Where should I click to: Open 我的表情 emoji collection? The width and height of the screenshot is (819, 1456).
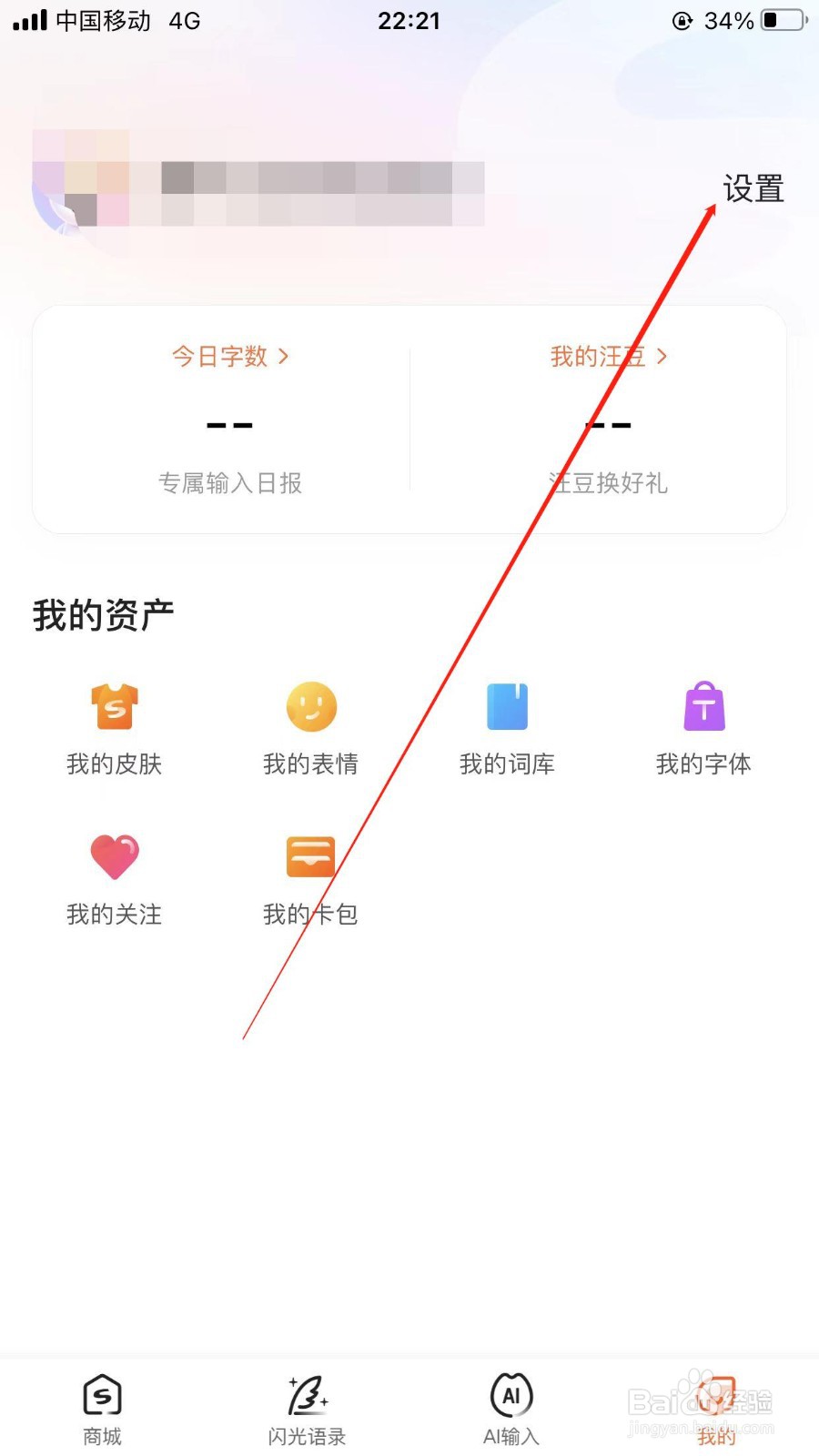pyautogui.click(x=310, y=728)
